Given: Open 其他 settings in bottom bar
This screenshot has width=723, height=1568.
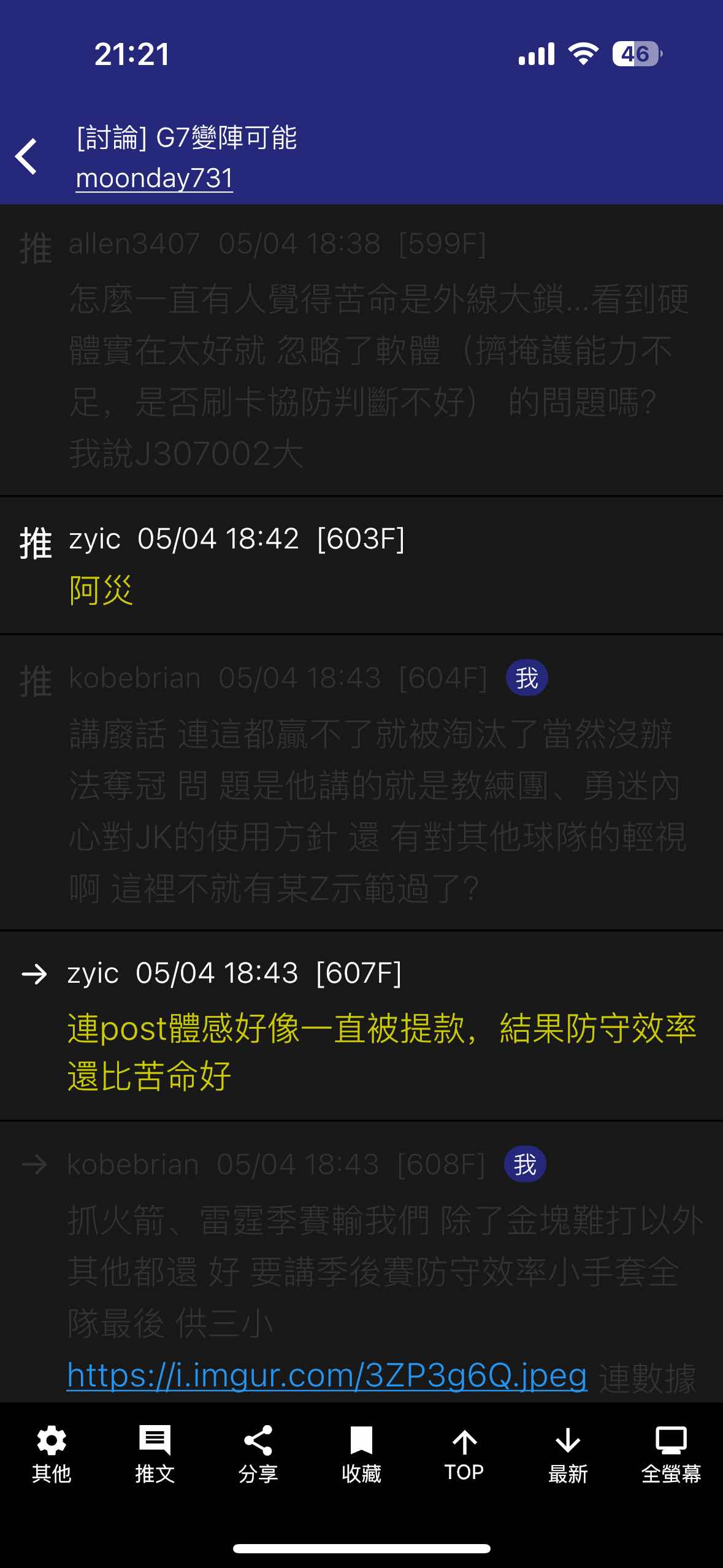Looking at the screenshot, I should pyautogui.click(x=52, y=1455).
